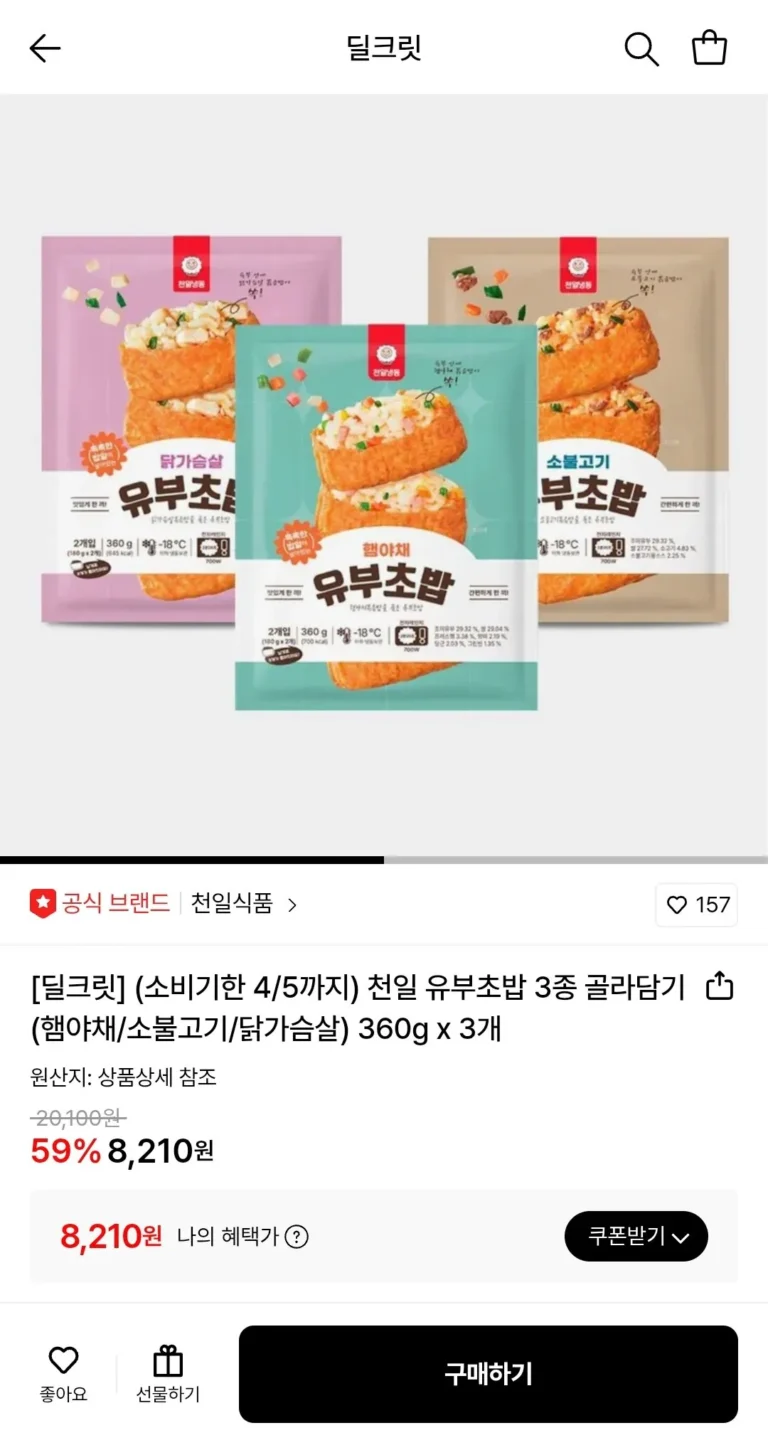Open search with the magnifier icon

pos(641,48)
